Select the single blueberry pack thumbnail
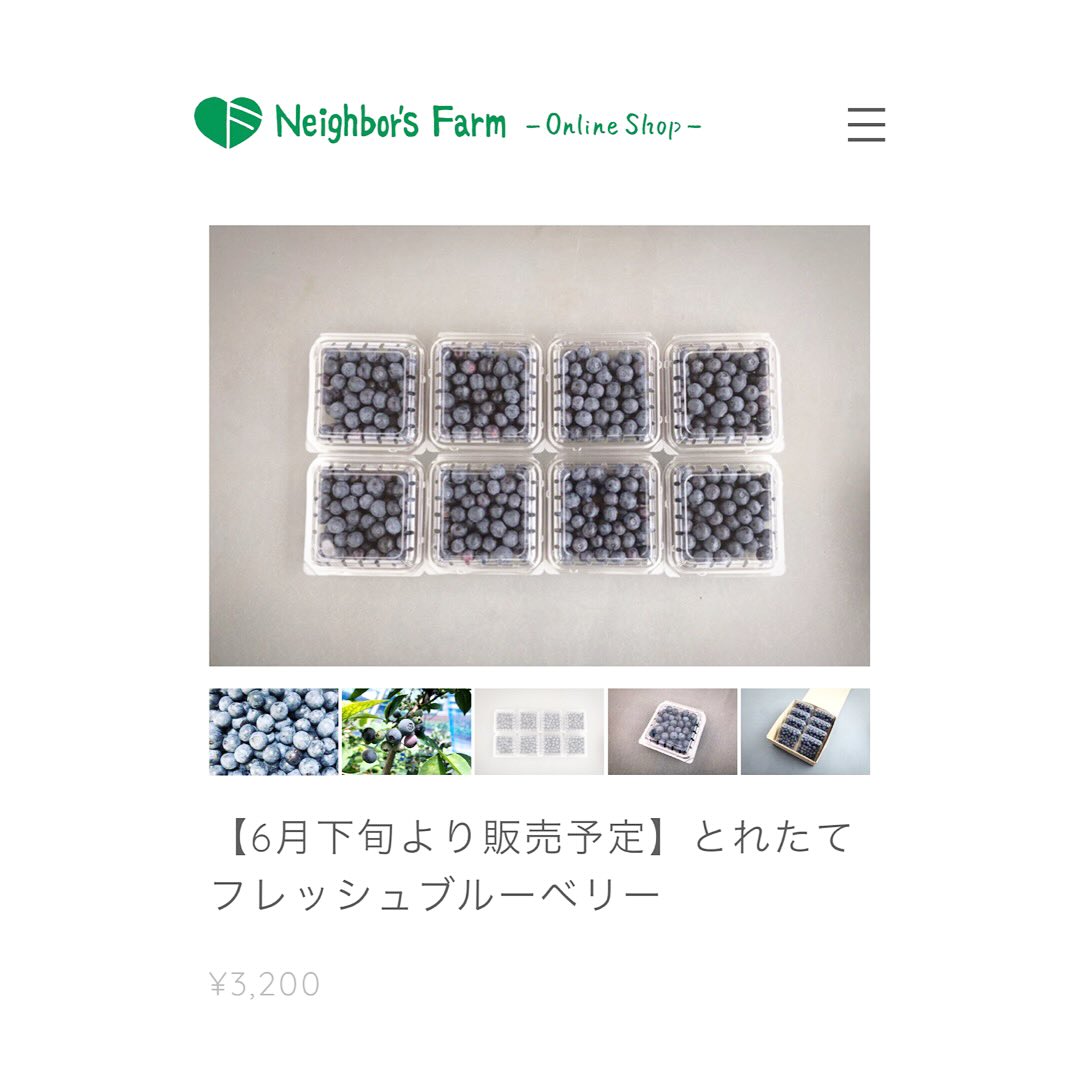Viewport: 1080px width, 1080px height. [x=672, y=731]
